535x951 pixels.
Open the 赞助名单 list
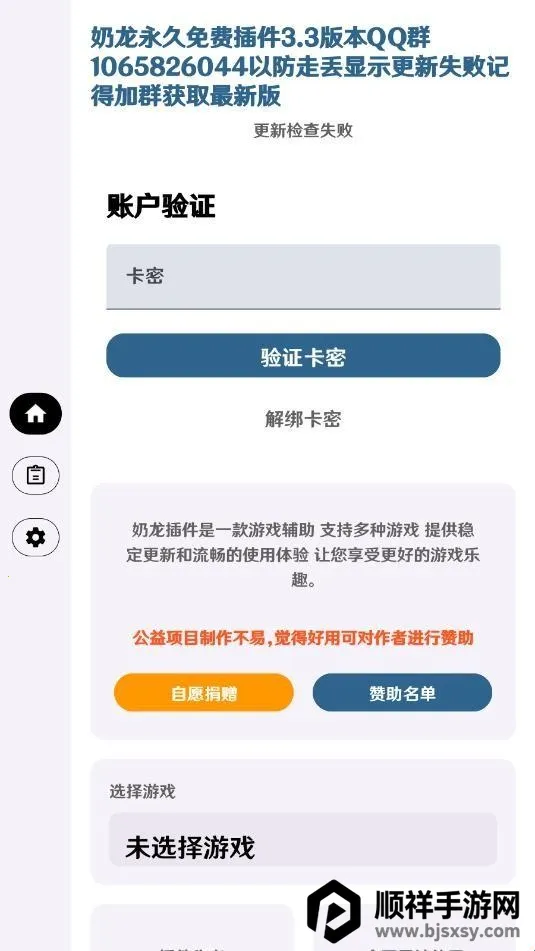click(x=402, y=693)
